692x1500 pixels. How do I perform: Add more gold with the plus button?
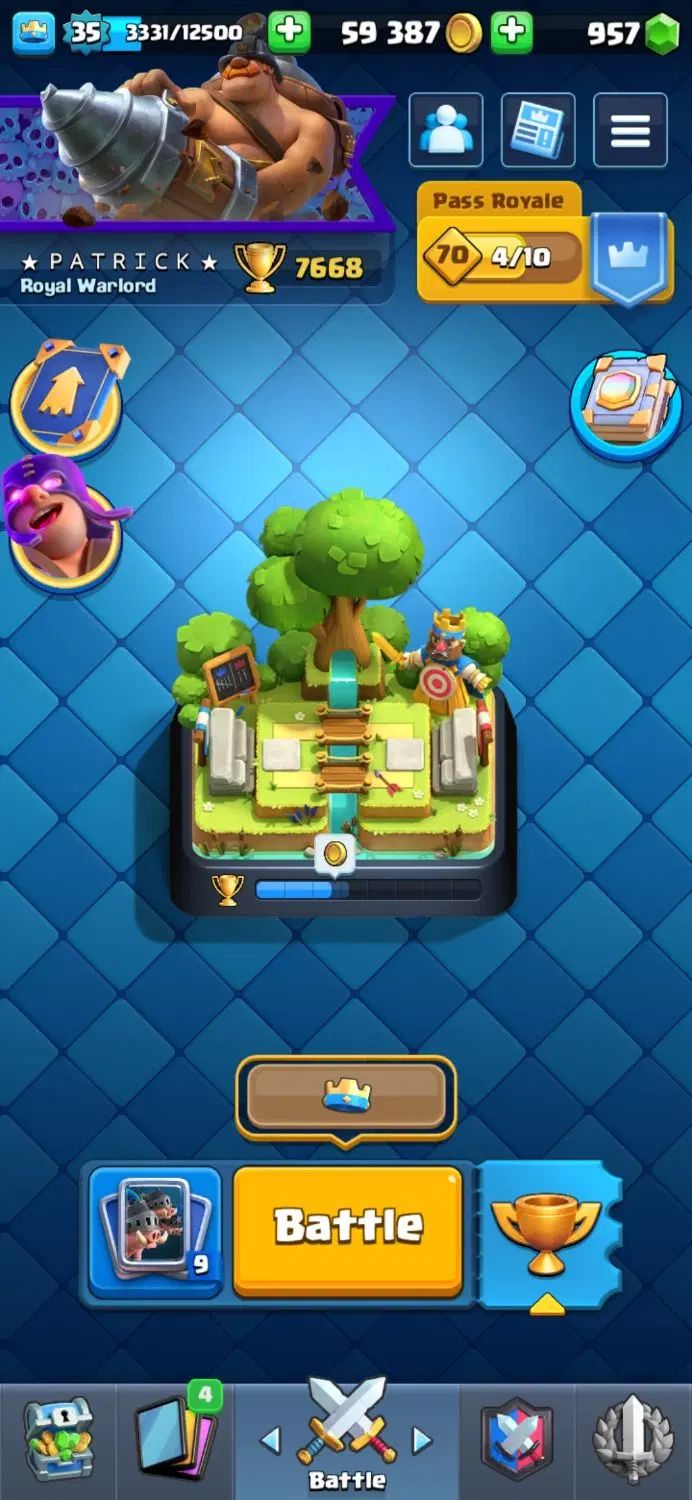[x=511, y=32]
